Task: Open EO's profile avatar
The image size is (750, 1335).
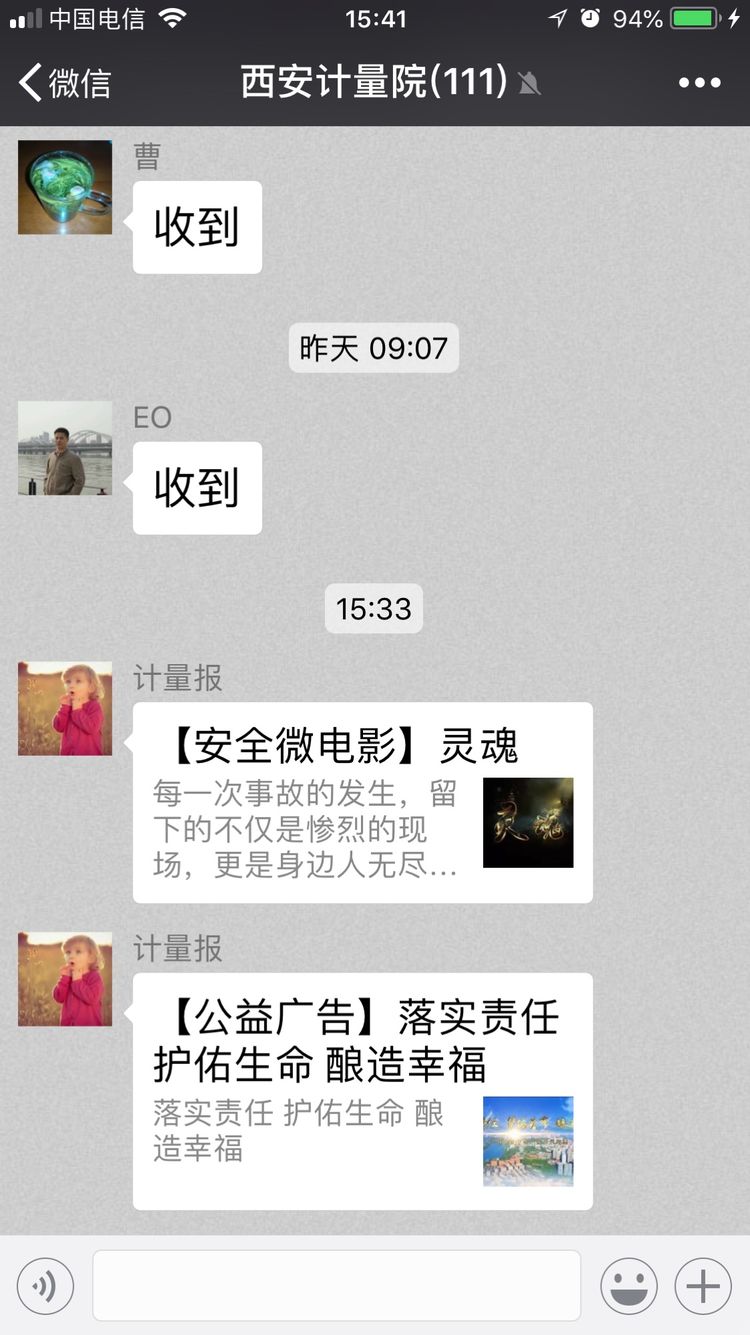Action: (65, 448)
